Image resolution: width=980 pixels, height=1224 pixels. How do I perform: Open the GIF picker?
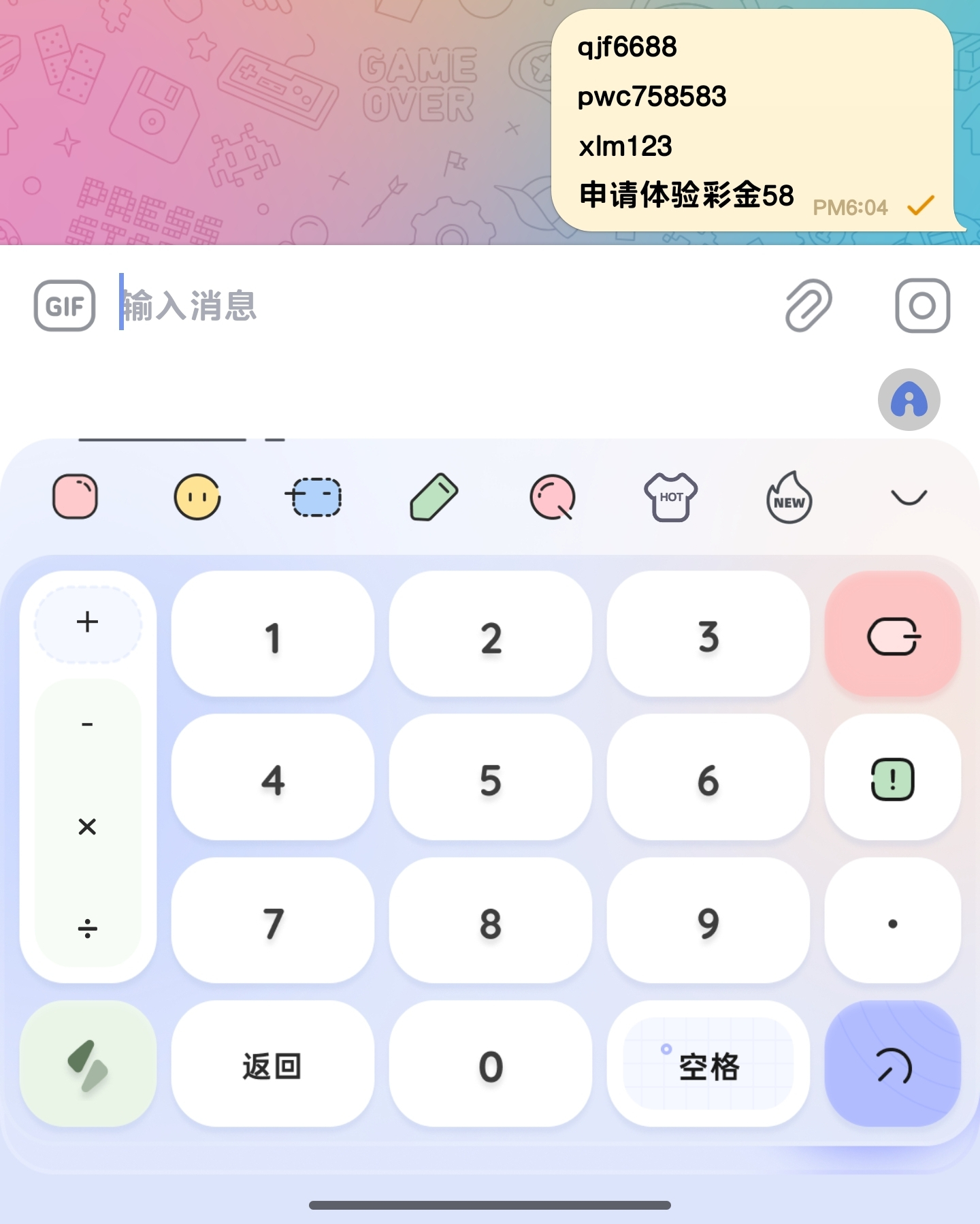[x=65, y=306]
